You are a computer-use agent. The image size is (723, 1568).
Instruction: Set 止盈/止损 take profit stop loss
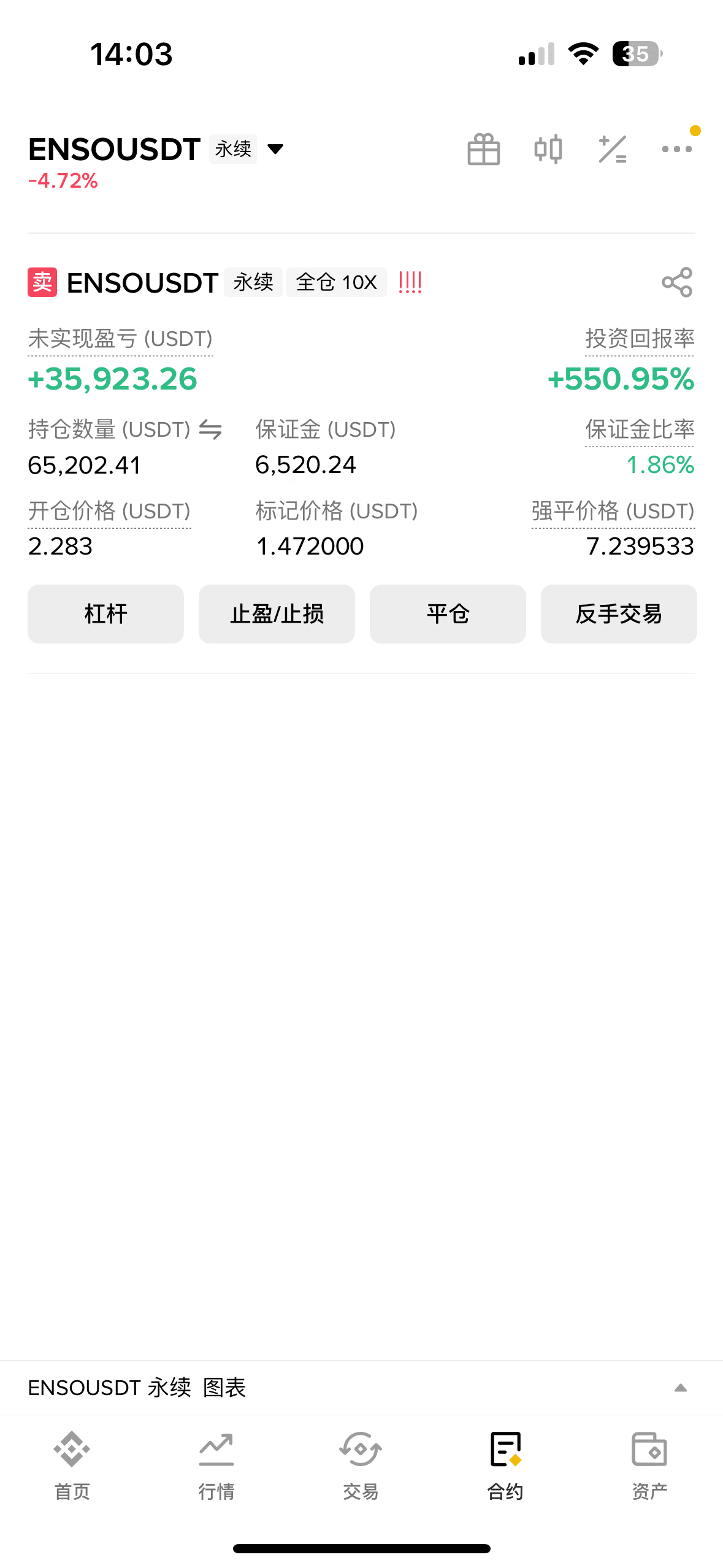click(277, 614)
